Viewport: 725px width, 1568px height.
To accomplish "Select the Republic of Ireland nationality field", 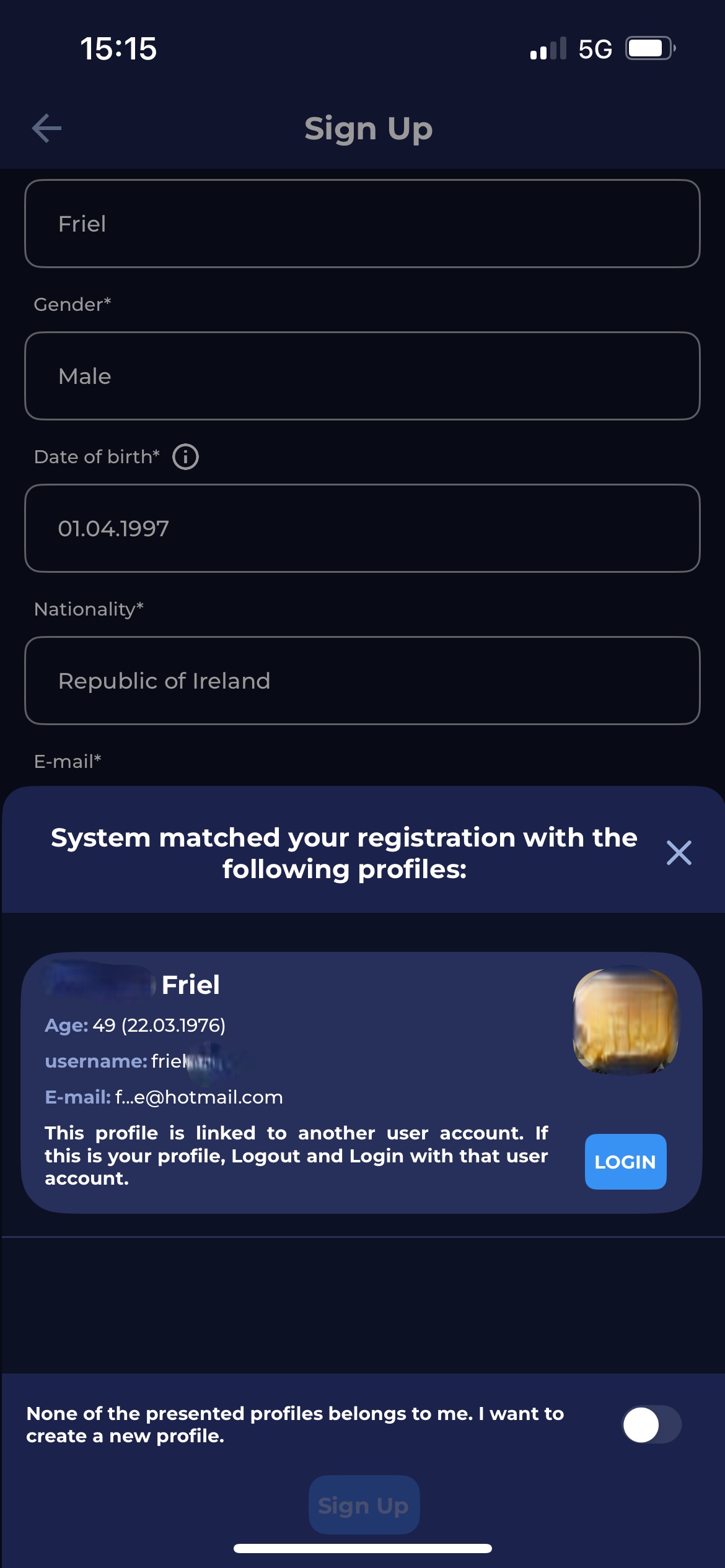I will click(x=362, y=681).
